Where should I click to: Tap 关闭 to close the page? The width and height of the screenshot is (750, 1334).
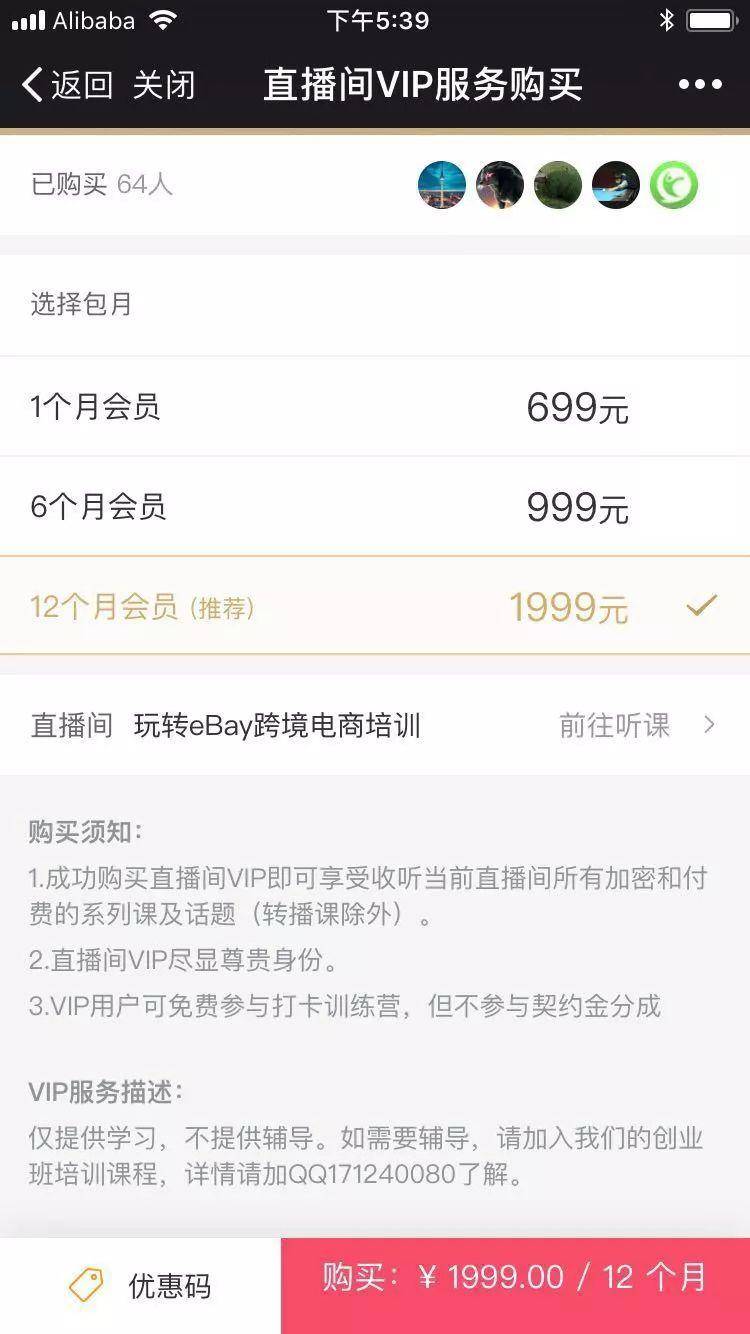click(x=164, y=85)
